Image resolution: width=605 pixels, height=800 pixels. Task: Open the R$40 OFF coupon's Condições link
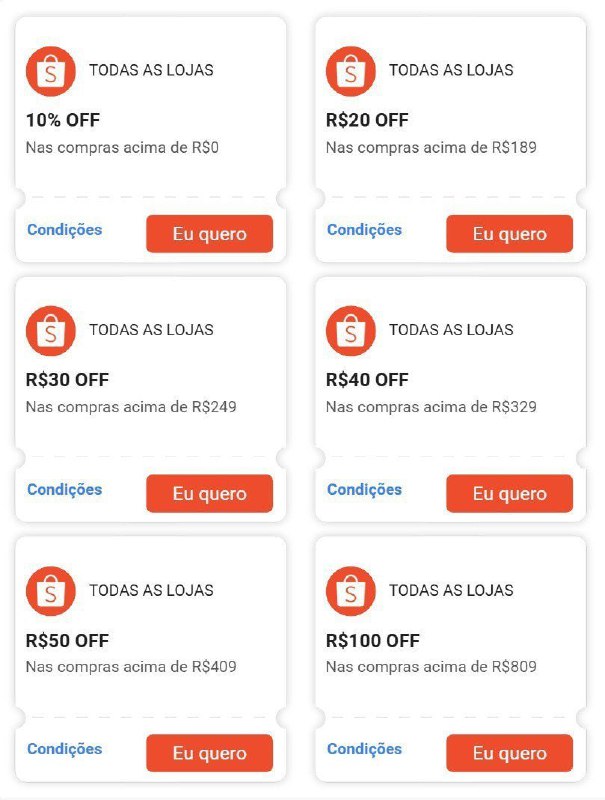tap(365, 490)
